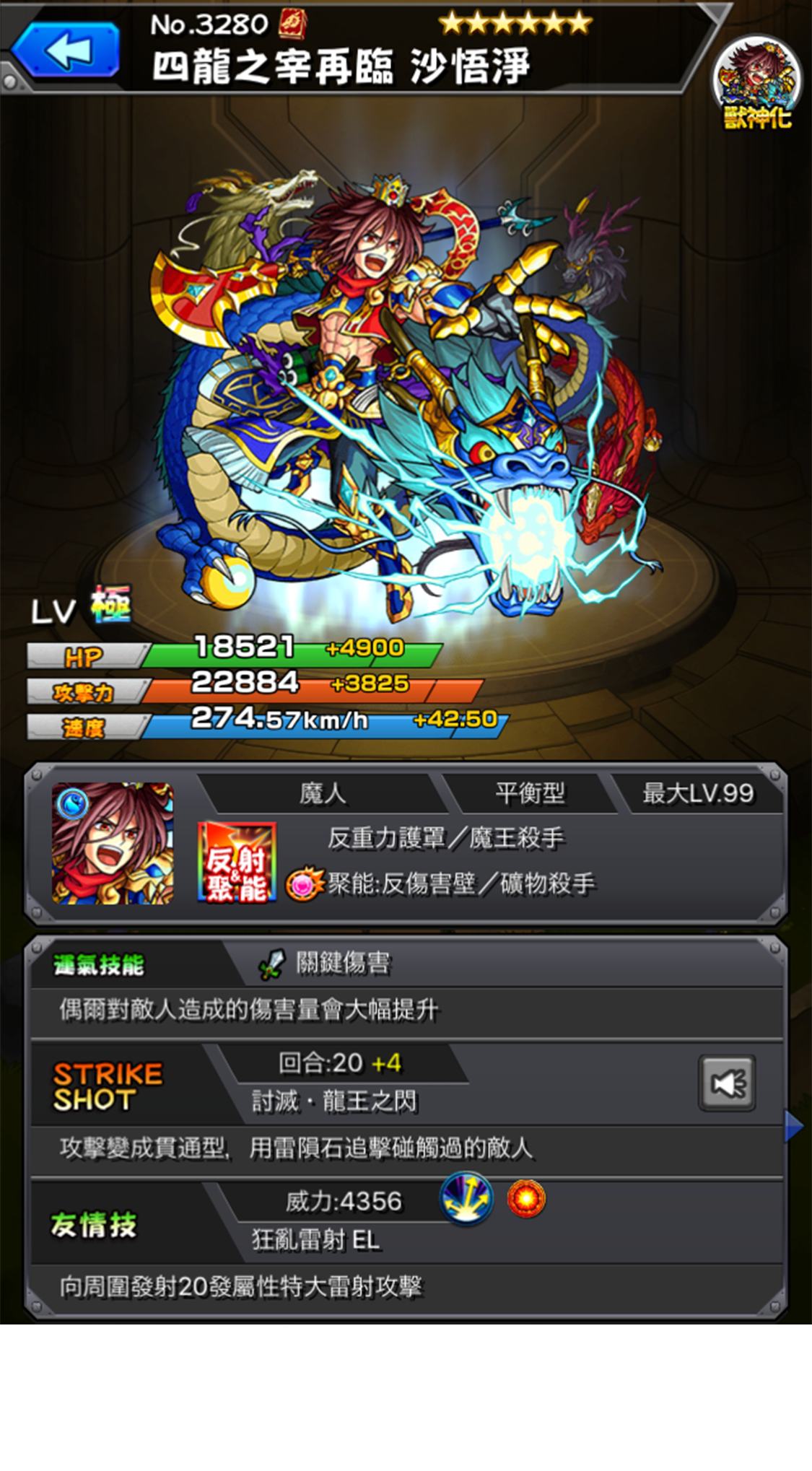Play the Strike Shot voice sound
This screenshot has width=812, height=1471.
(727, 1083)
